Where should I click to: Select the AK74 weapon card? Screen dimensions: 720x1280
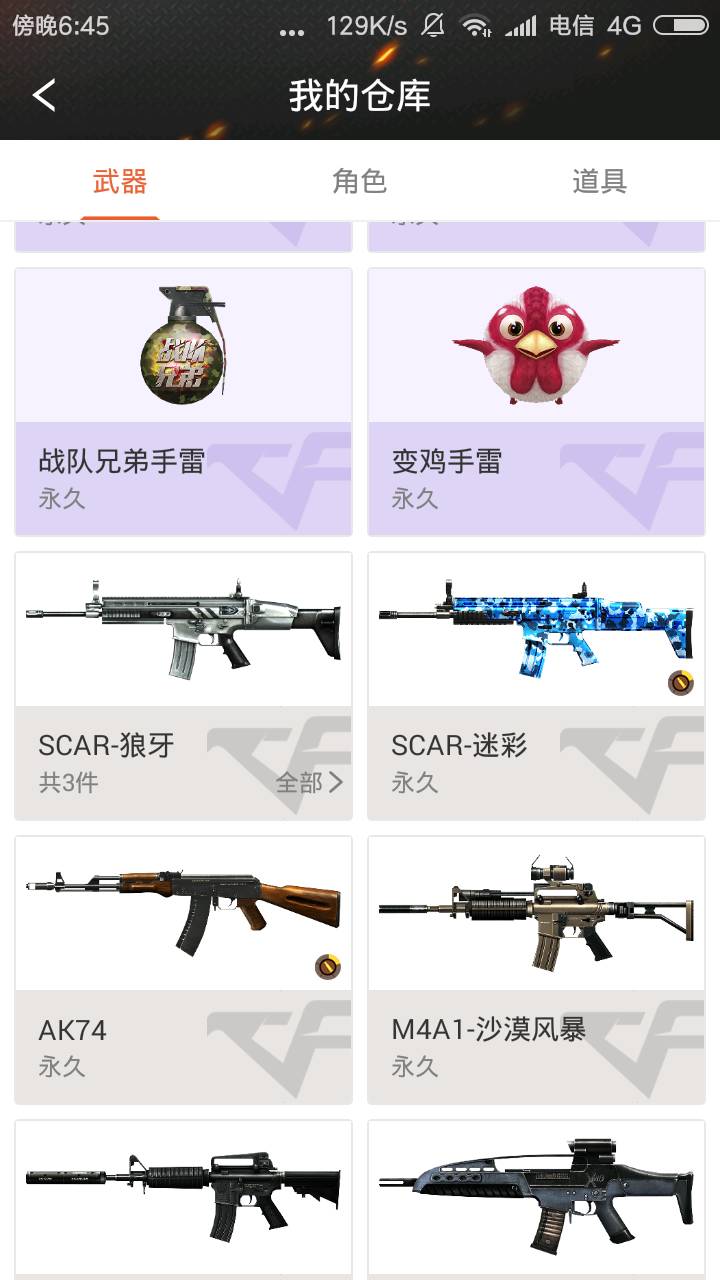click(183, 970)
